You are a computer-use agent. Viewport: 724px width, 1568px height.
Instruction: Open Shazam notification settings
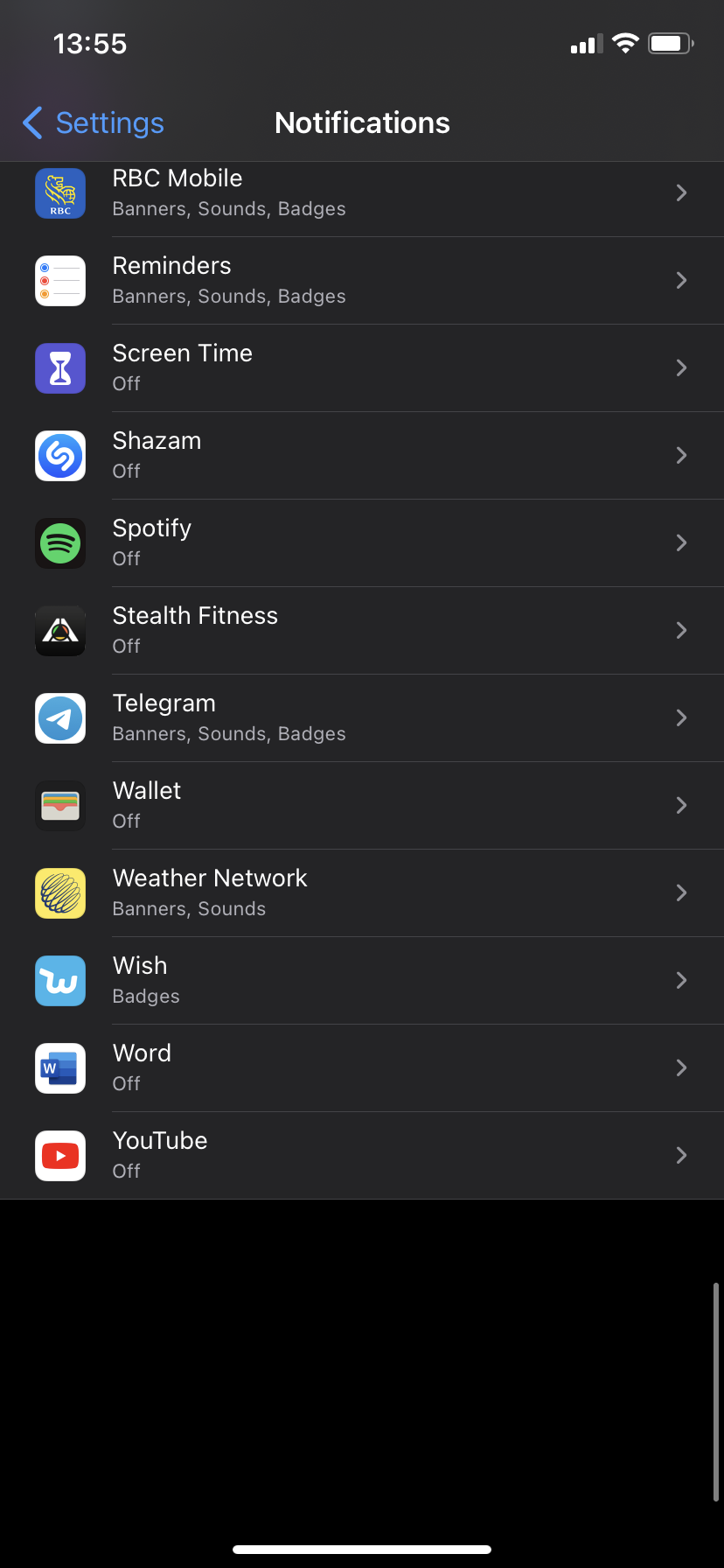[x=362, y=456]
